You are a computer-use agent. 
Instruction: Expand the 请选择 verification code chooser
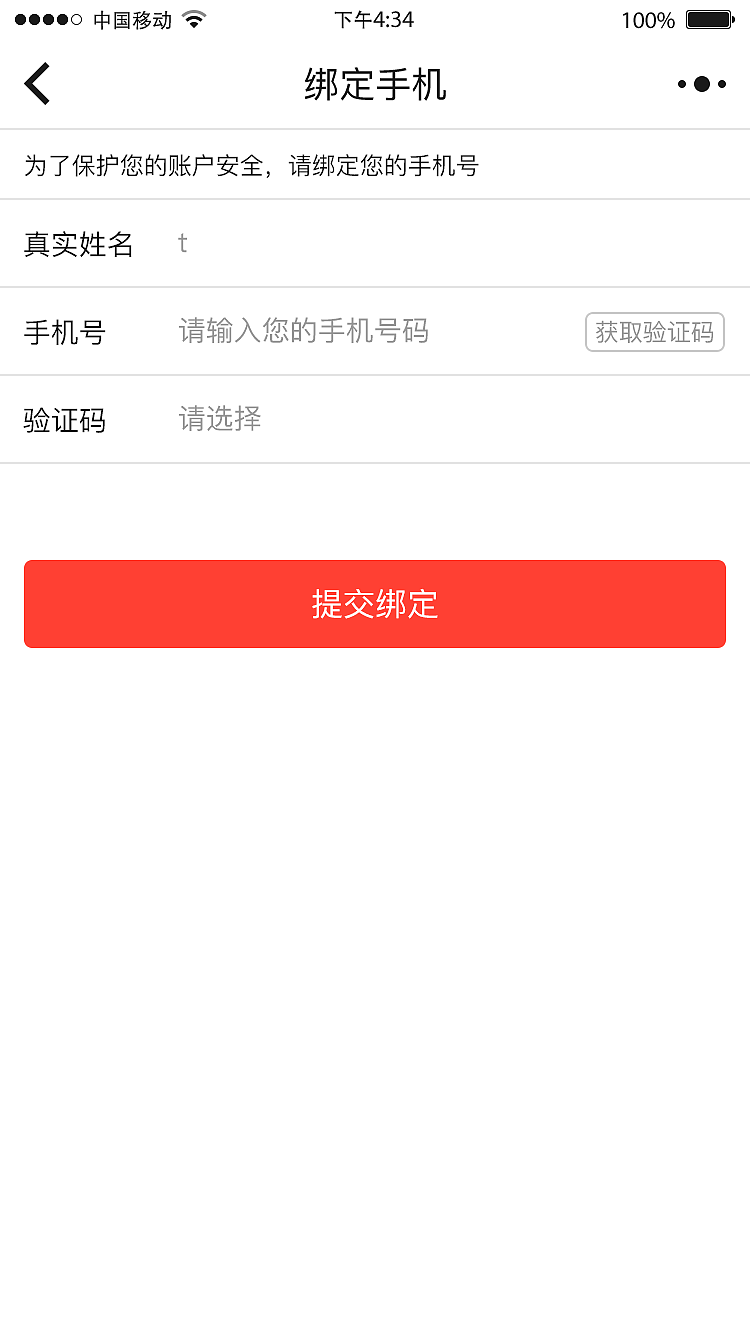click(x=220, y=420)
